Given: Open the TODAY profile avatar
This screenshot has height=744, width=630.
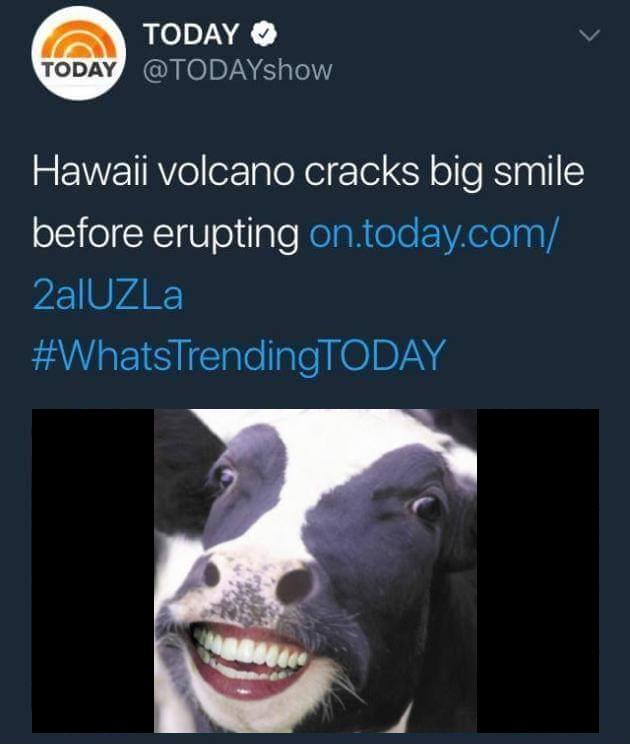Looking at the screenshot, I should 78,55.
